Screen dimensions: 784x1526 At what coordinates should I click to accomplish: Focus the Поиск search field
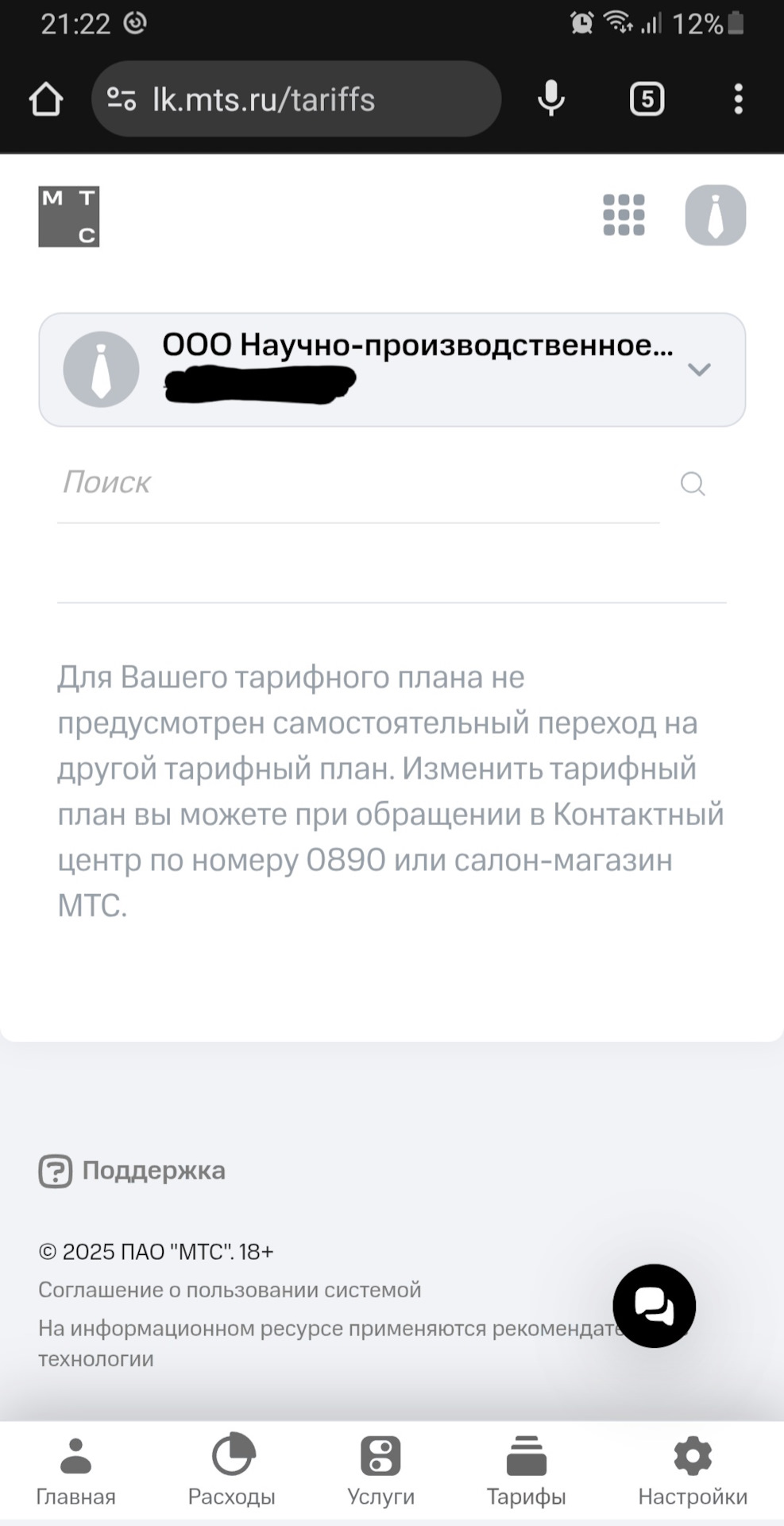357,482
